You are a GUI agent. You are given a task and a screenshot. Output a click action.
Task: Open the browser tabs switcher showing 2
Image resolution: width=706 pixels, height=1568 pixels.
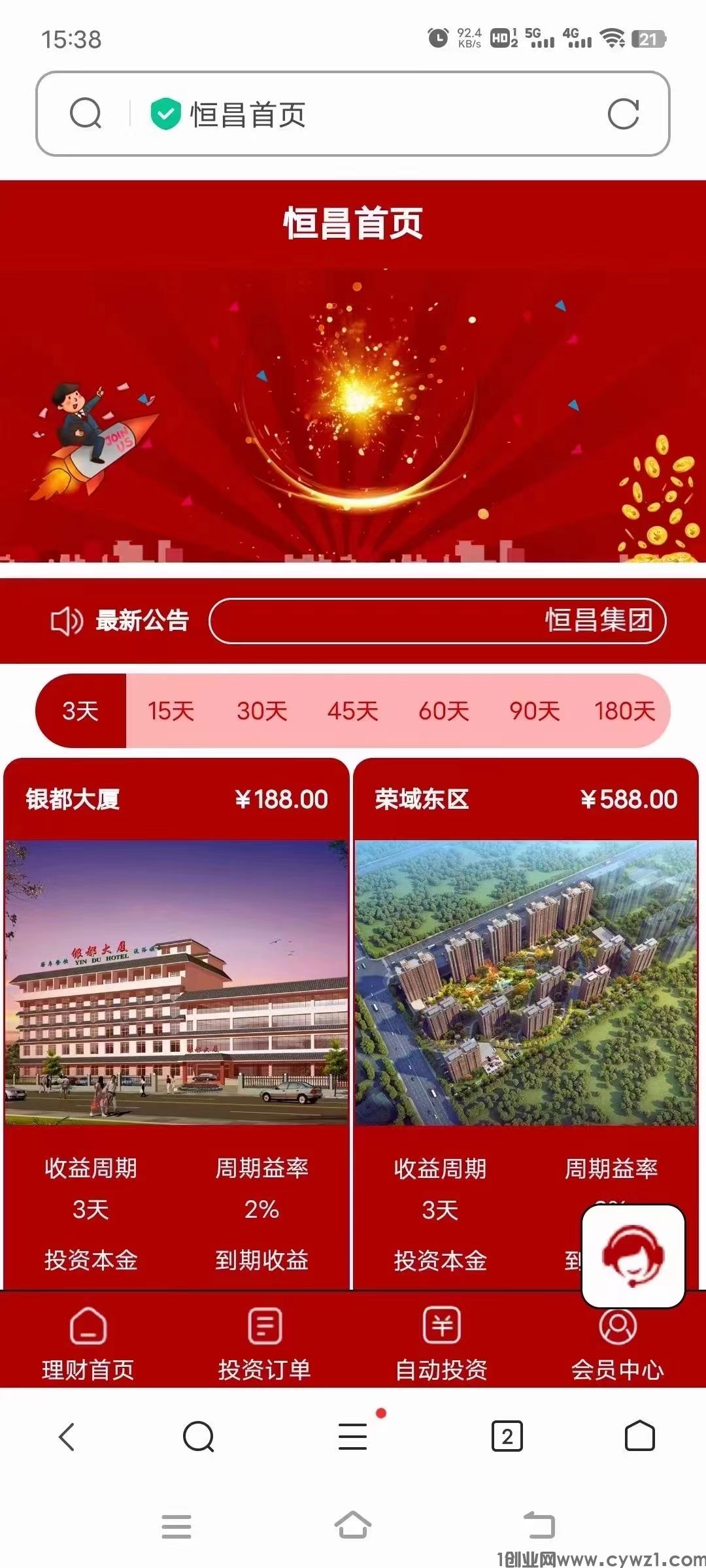pos(507,1436)
